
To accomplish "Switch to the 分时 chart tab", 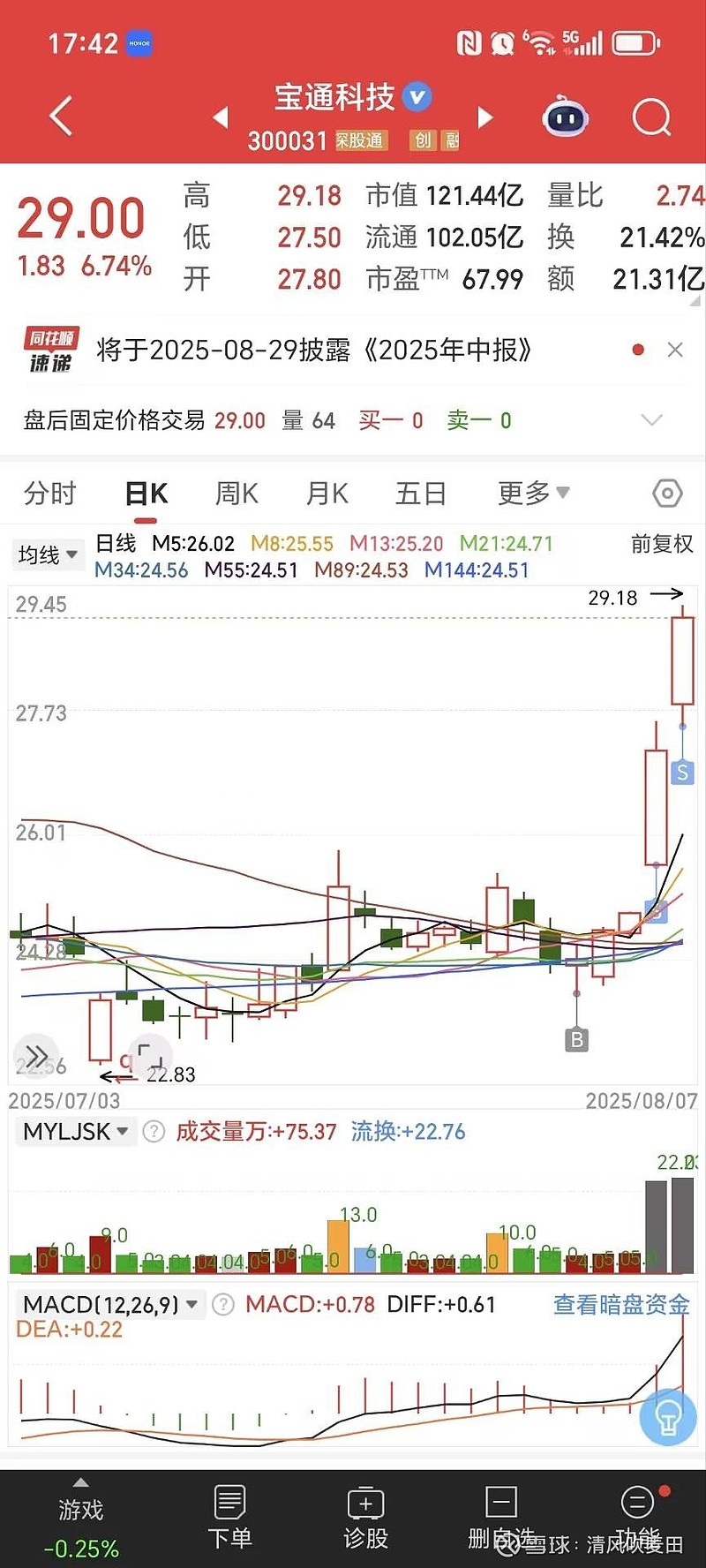I will pos(50,493).
